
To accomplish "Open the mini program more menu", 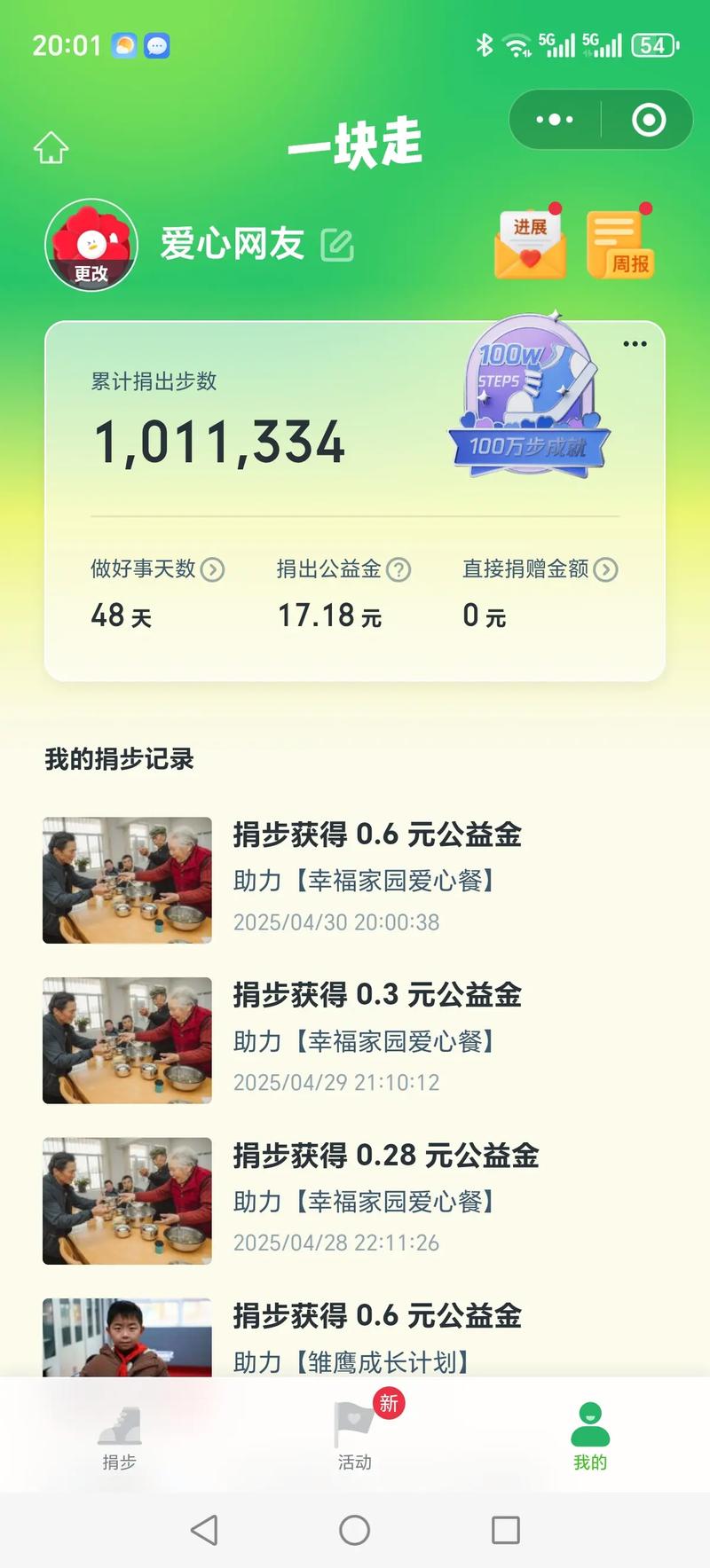I will 555,120.
